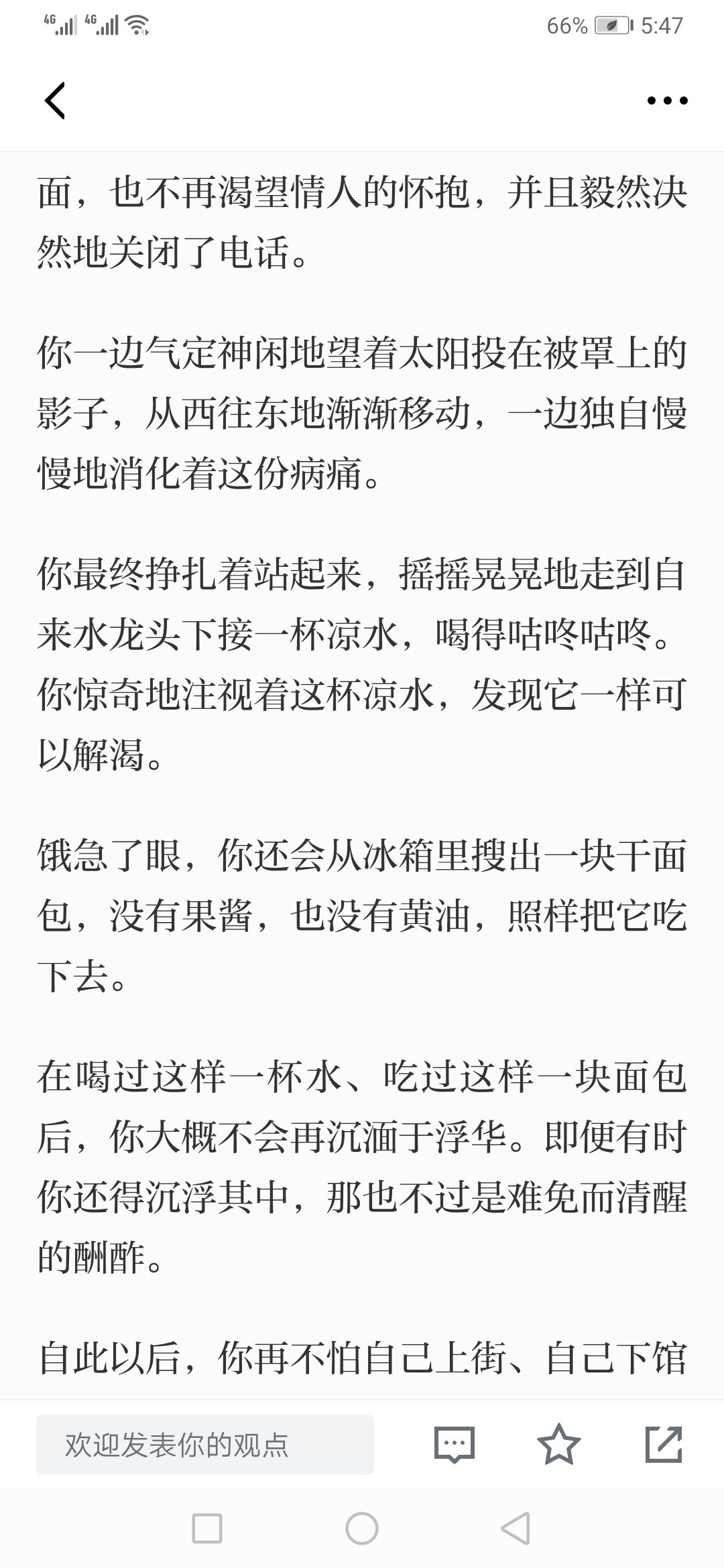This screenshot has height=1568, width=724.
Task: Open the three-dot overflow menu
Action: click(667, 101)
